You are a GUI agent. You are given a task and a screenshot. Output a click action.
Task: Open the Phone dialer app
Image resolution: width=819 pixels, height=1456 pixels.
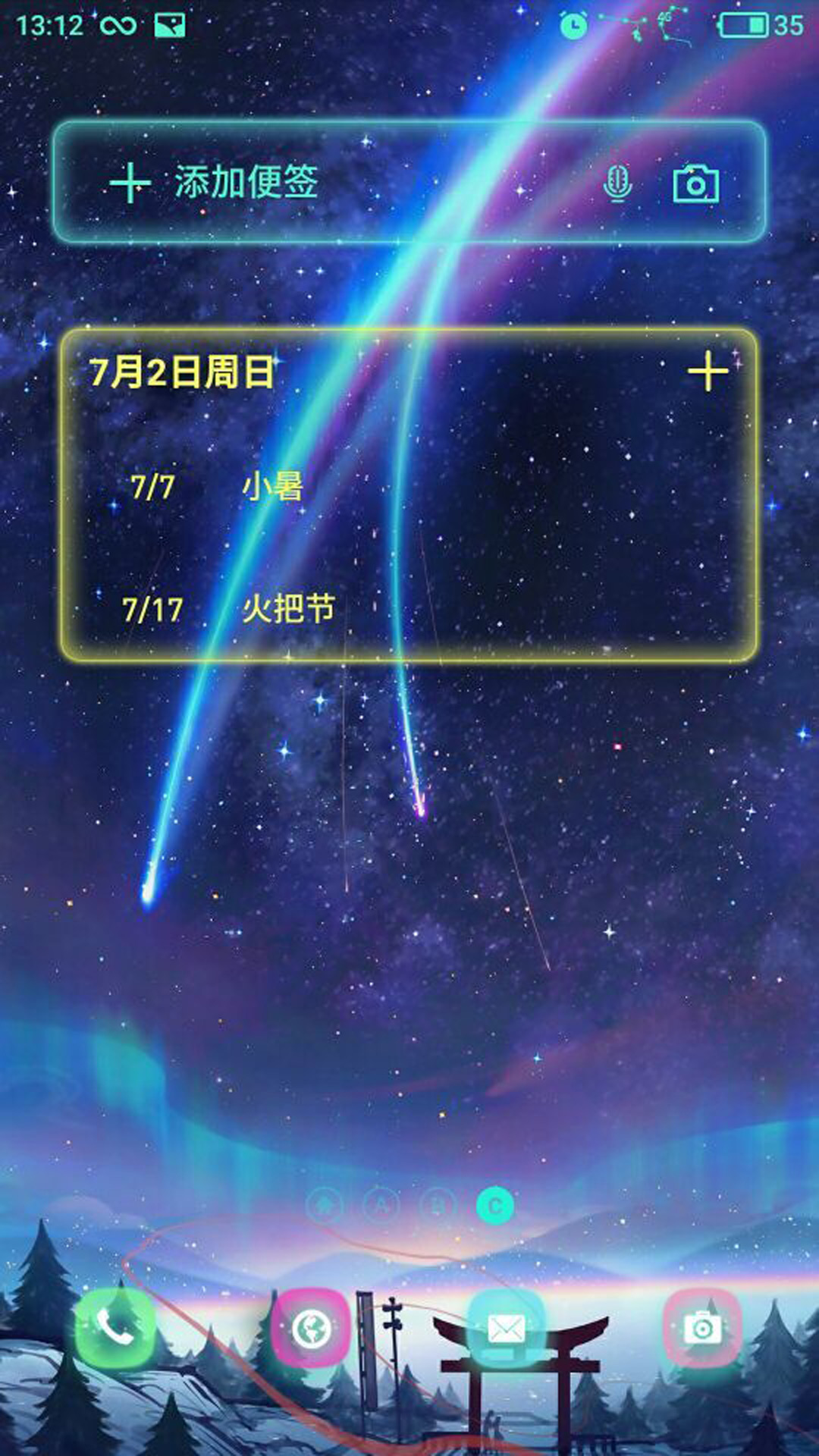(115, 1327)
